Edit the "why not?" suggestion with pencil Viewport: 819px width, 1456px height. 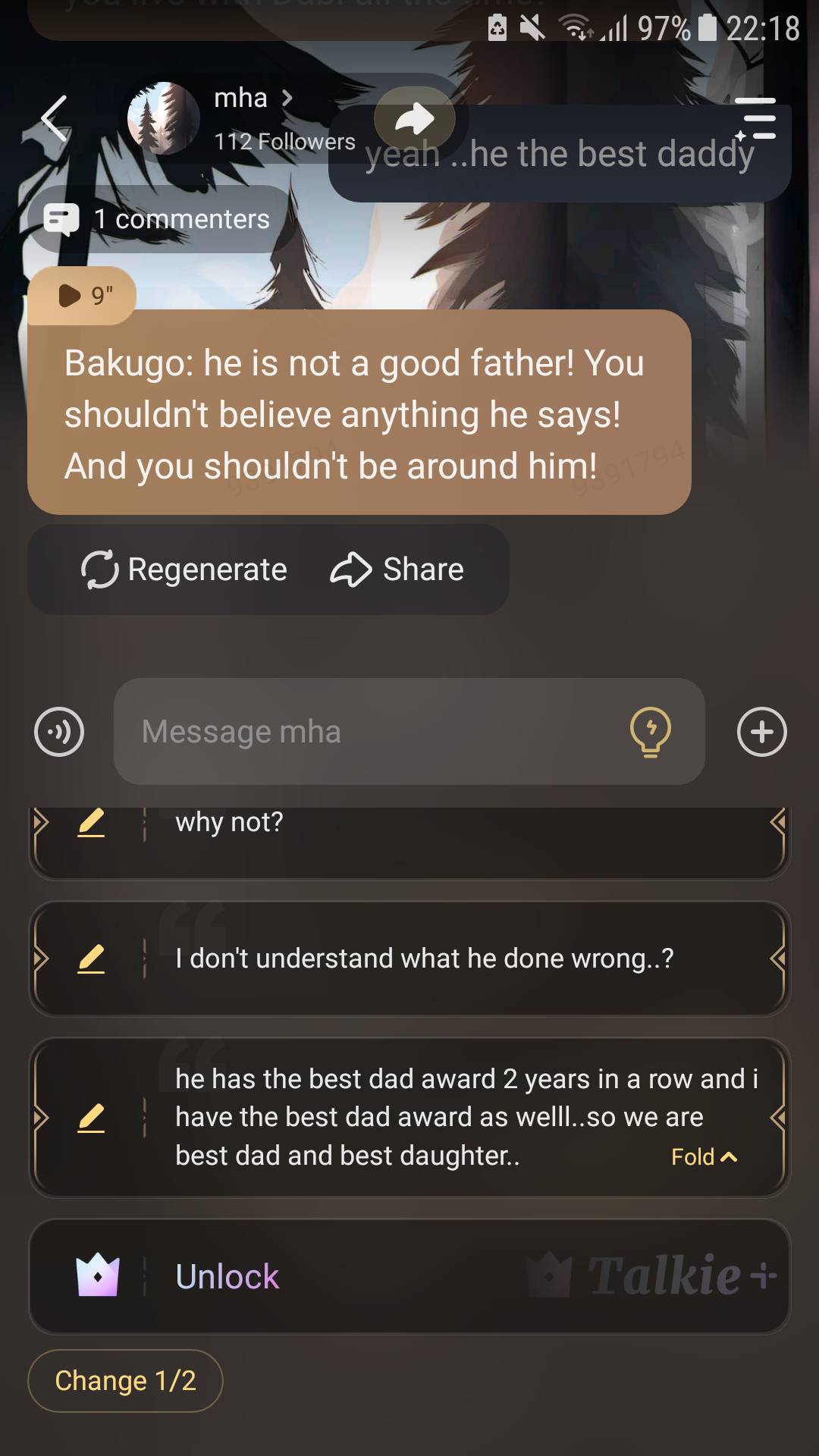(x=91, y=823)
